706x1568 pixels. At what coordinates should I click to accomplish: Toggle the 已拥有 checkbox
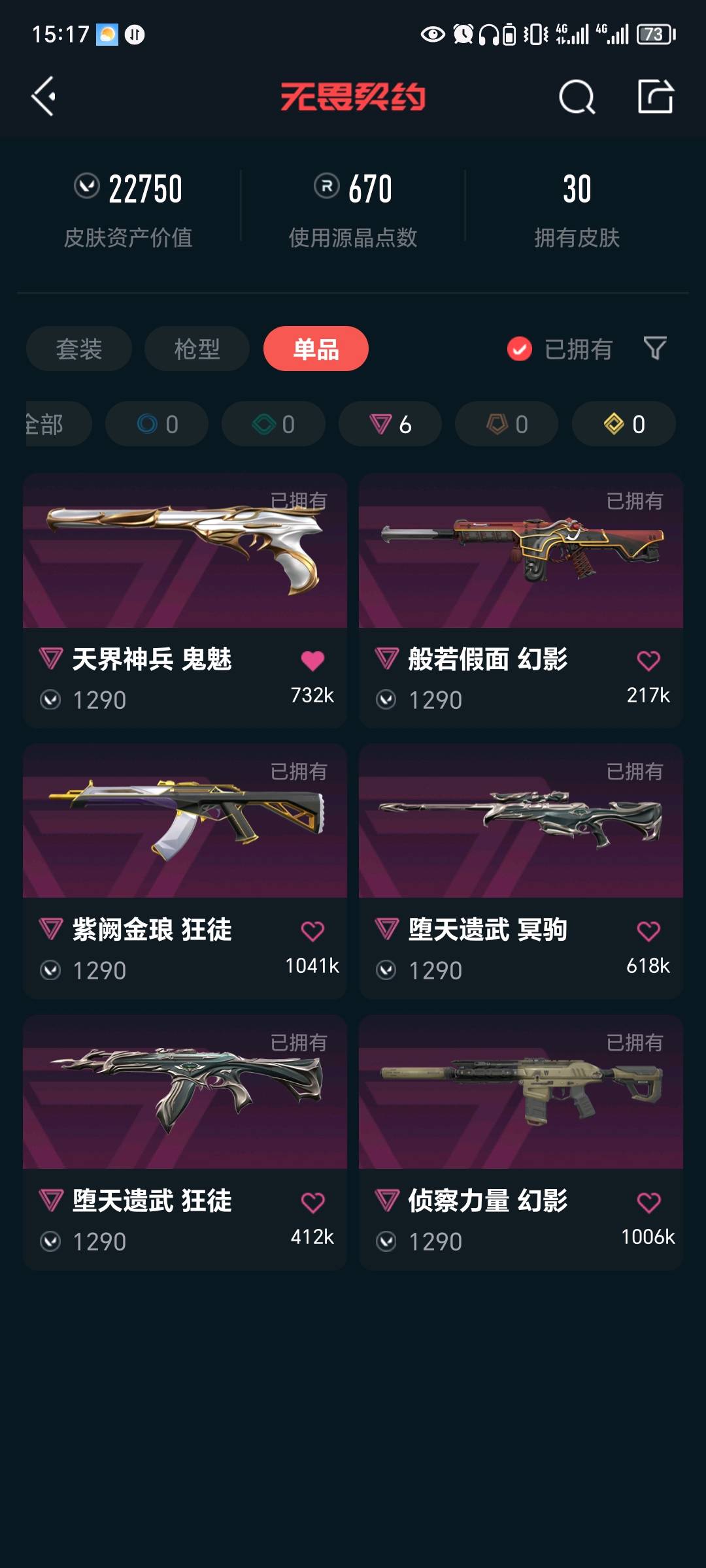pyautogui.click(x=520, y=349)
